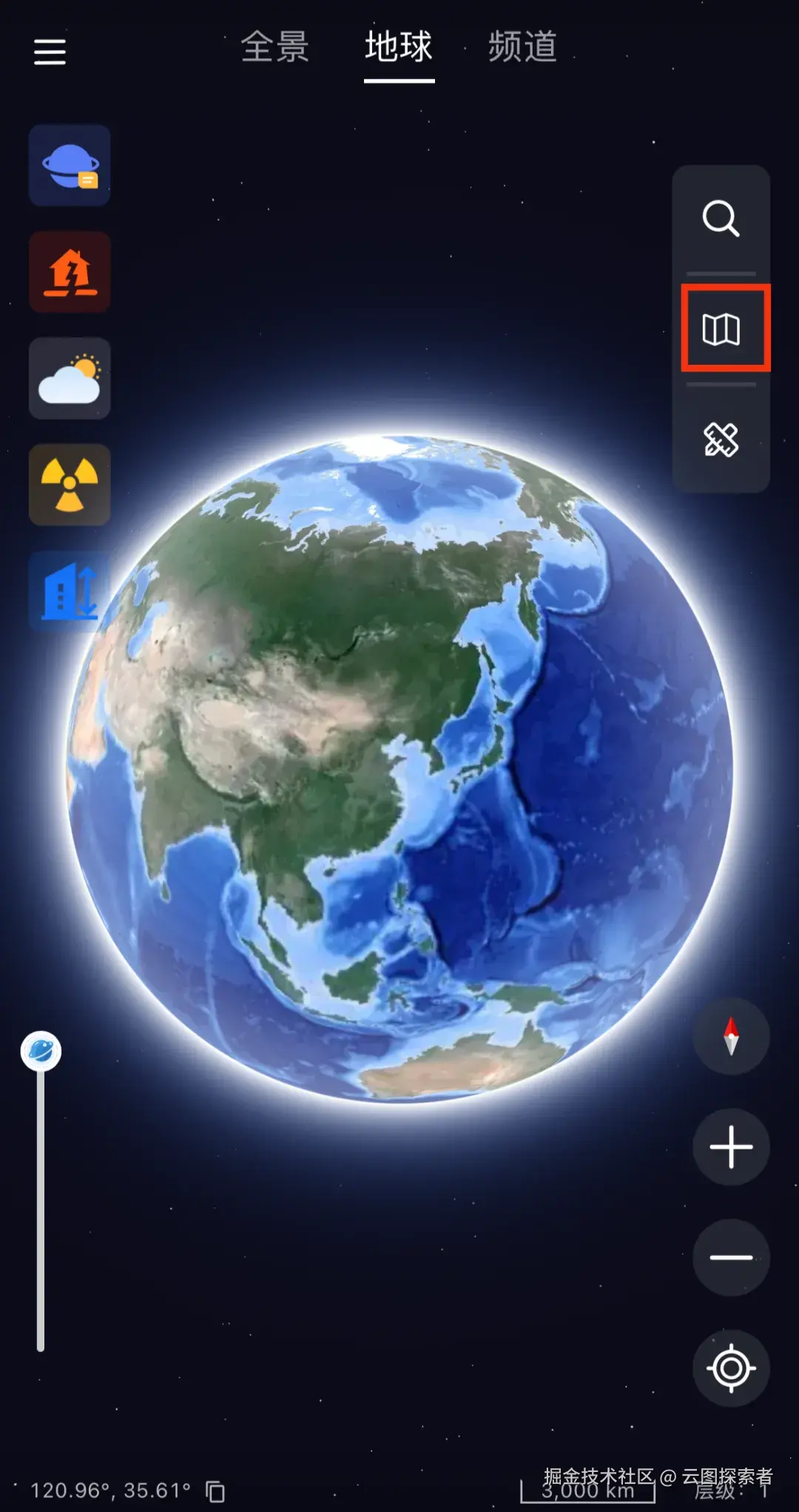Open the earthquake house layer
Image resolution: width=799 pixels, height=1512 pixels.
[x=70, y=272]
